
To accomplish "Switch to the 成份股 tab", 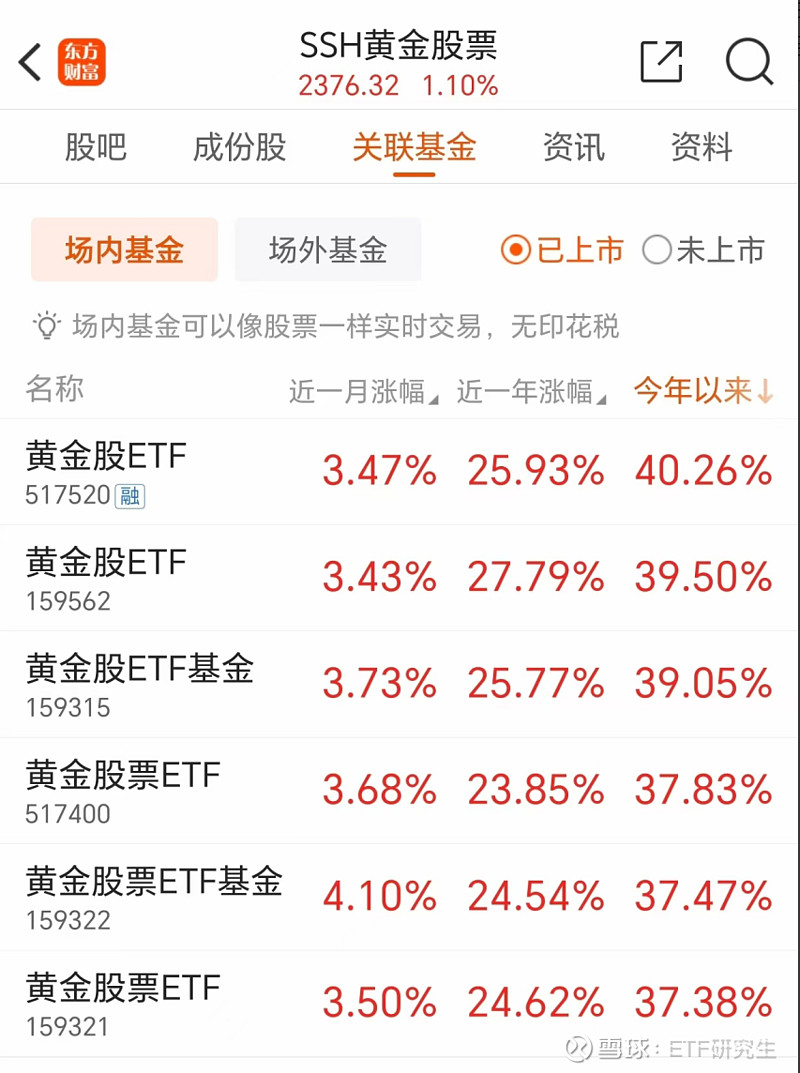I will [x=239, y=148].
